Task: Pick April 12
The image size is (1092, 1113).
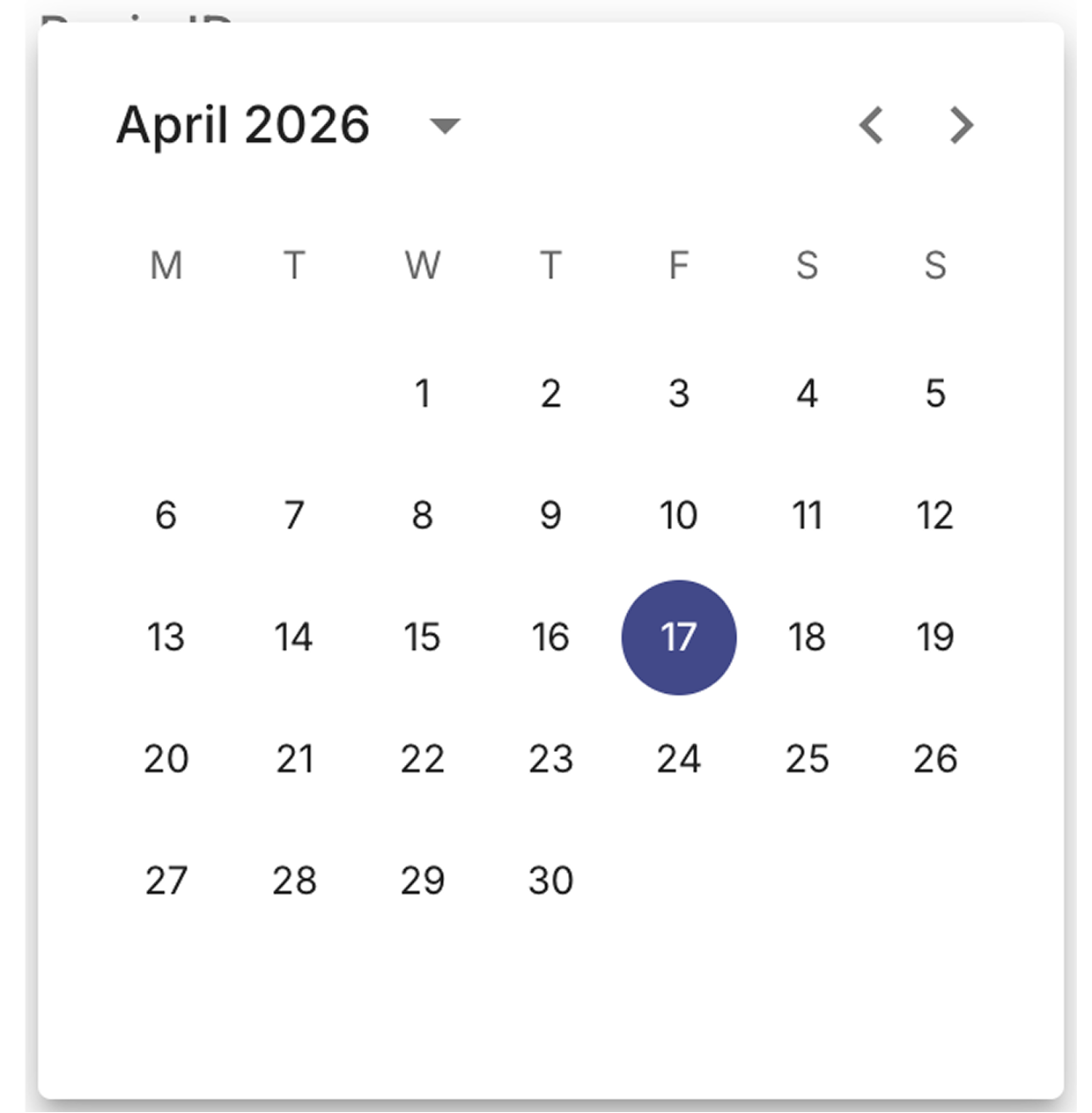Action: tap(935, 515)
